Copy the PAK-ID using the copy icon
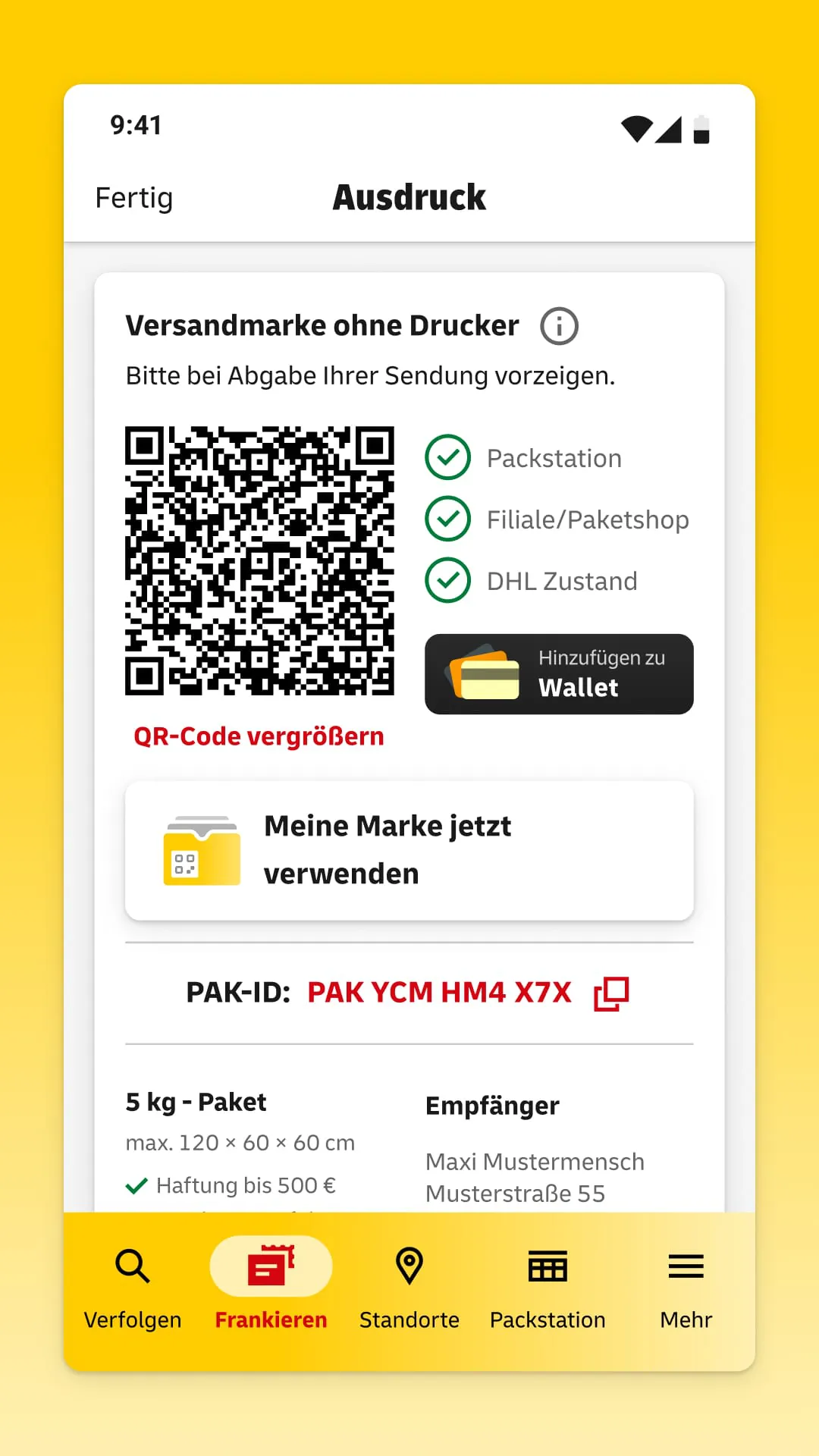This screenshot has width=819, height=1456. (x=611, y=993)
